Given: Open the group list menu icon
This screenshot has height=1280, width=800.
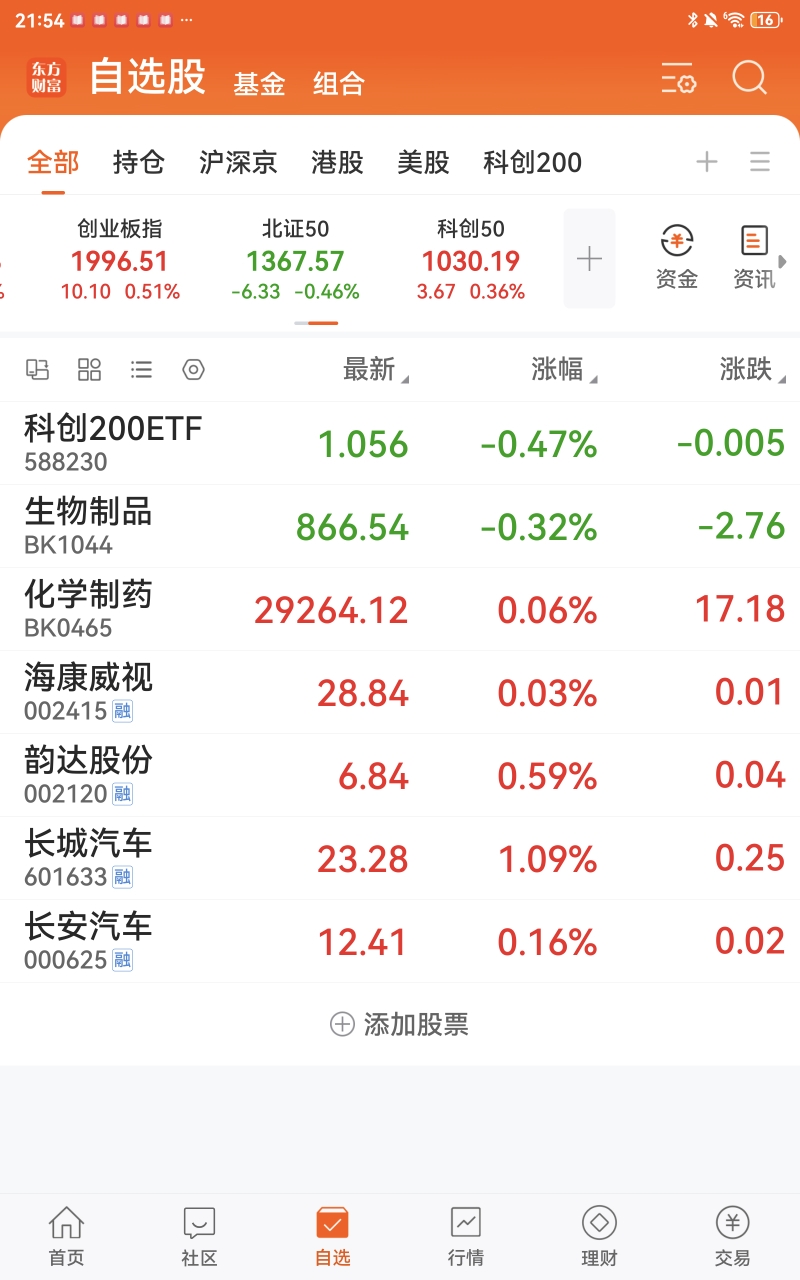Looking at the screenshot, I should 760,162.
